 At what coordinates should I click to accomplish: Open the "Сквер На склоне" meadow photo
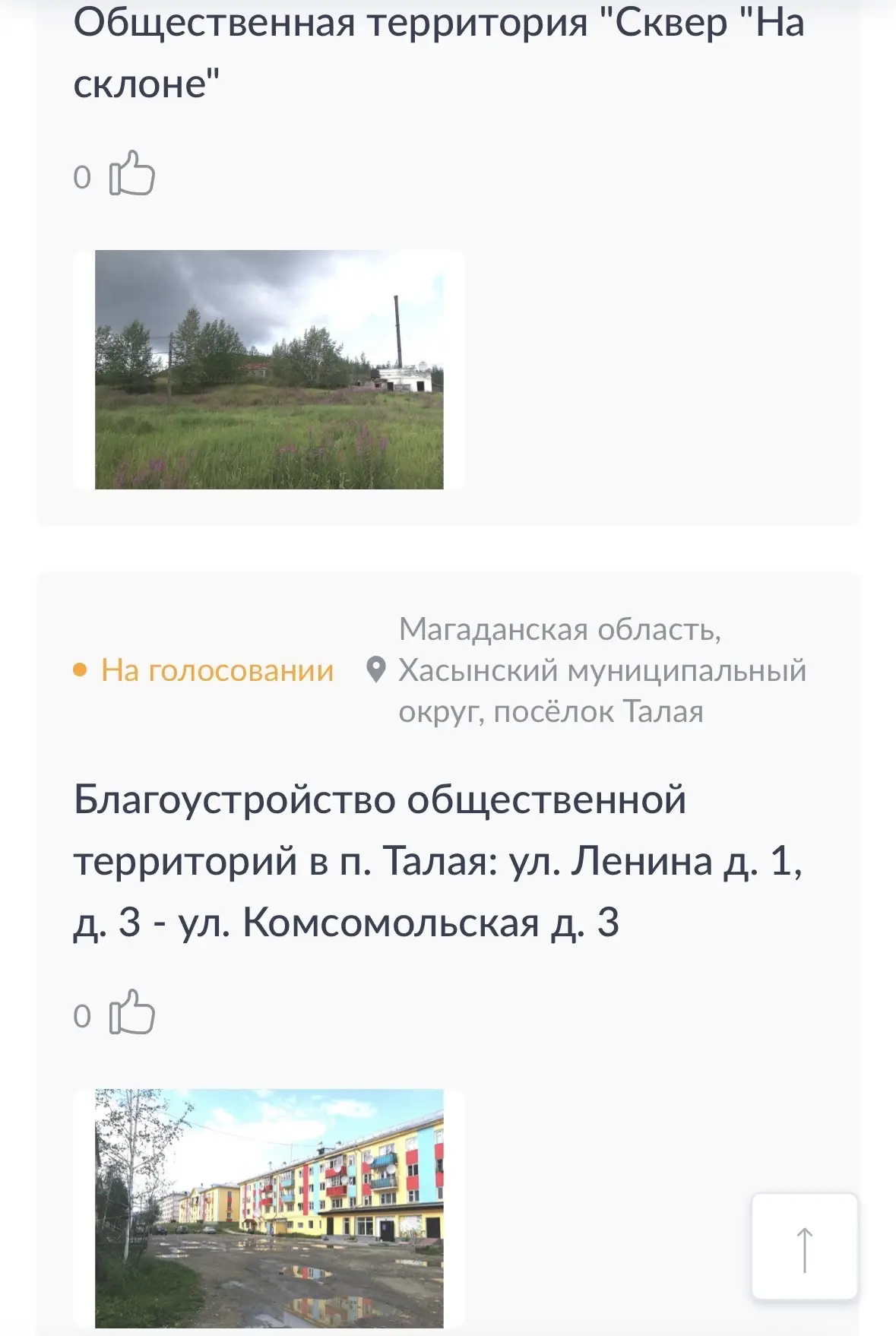coord(269,369)
